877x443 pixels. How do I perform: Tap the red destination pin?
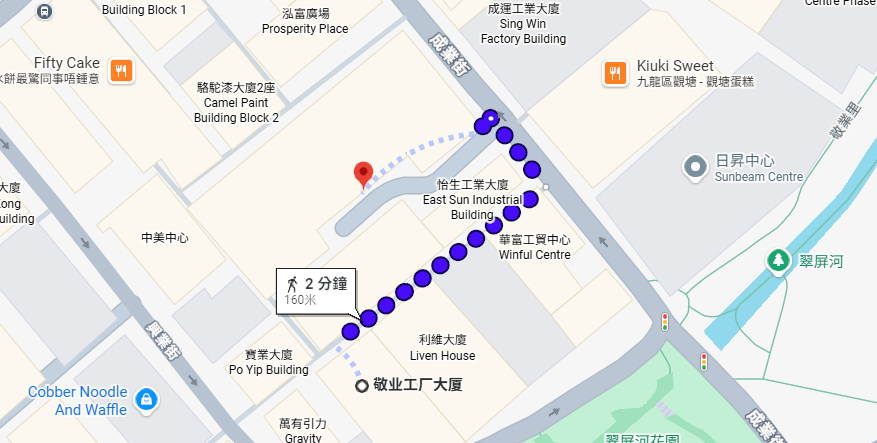point(365,174)
